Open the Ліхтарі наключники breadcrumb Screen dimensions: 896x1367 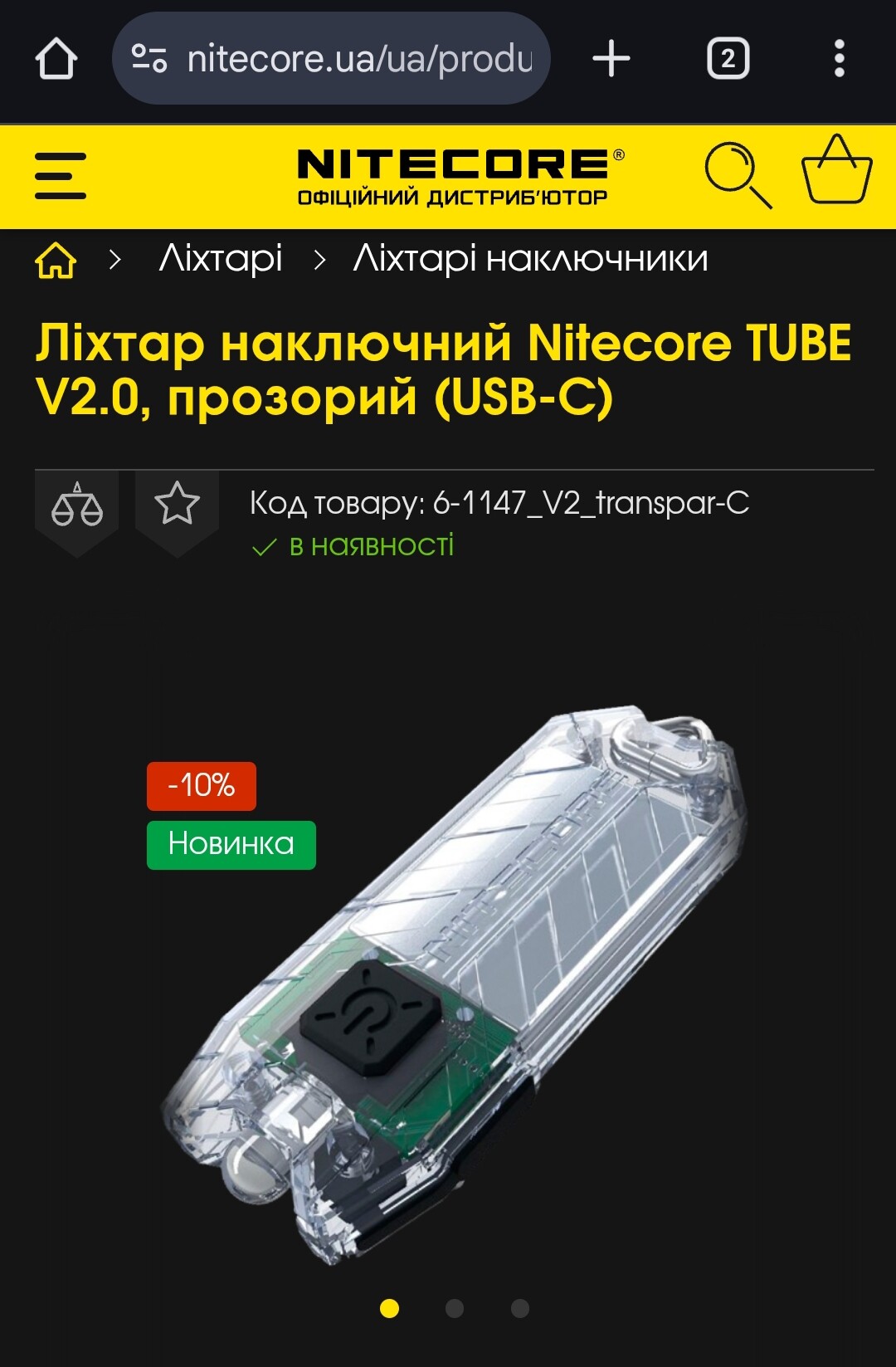pyautogui.click(x=530, y=259)
